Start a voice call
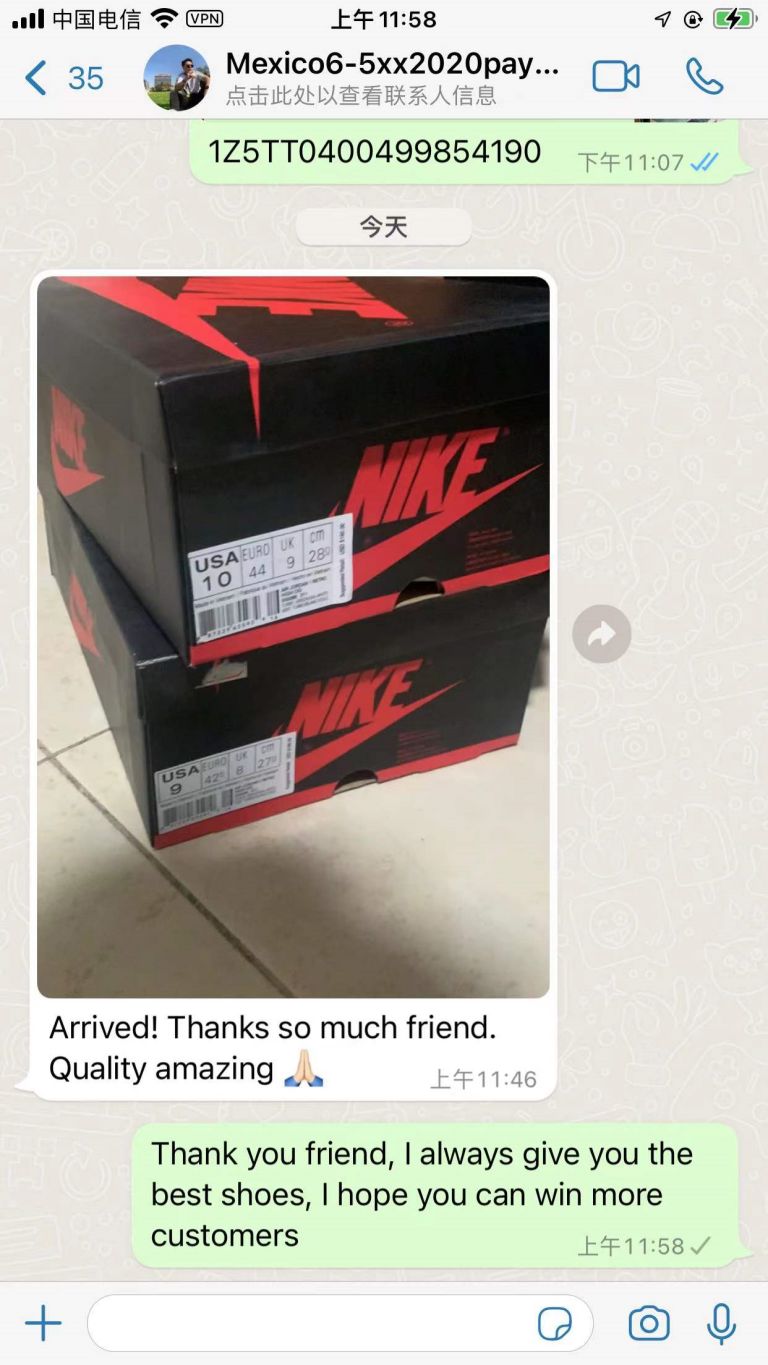This screenshot has width=768, height=1365. pyautogui.click(x=704, y=78)
